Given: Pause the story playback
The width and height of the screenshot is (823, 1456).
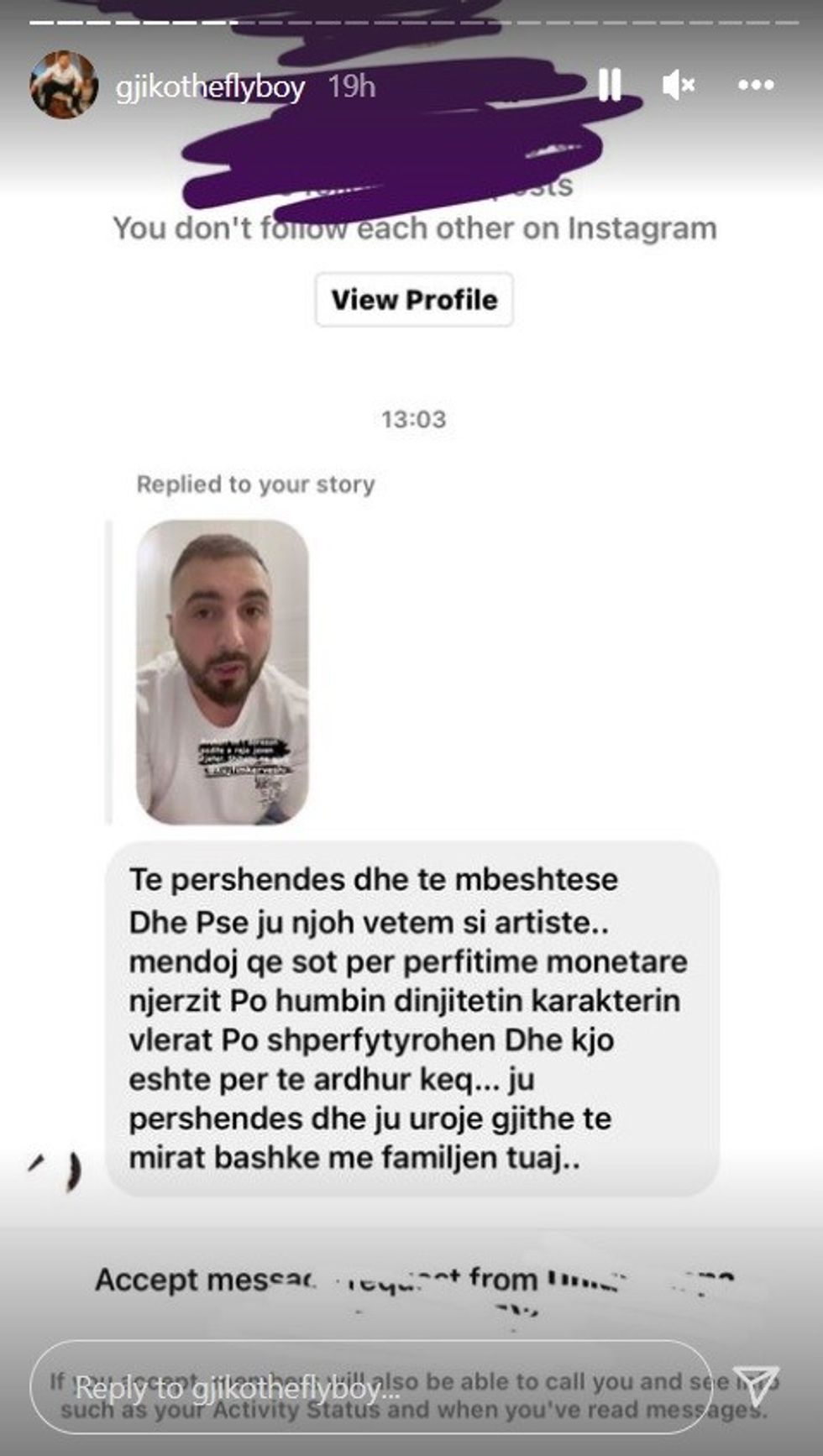Looking at the screenshot, I should pos(610,85).
